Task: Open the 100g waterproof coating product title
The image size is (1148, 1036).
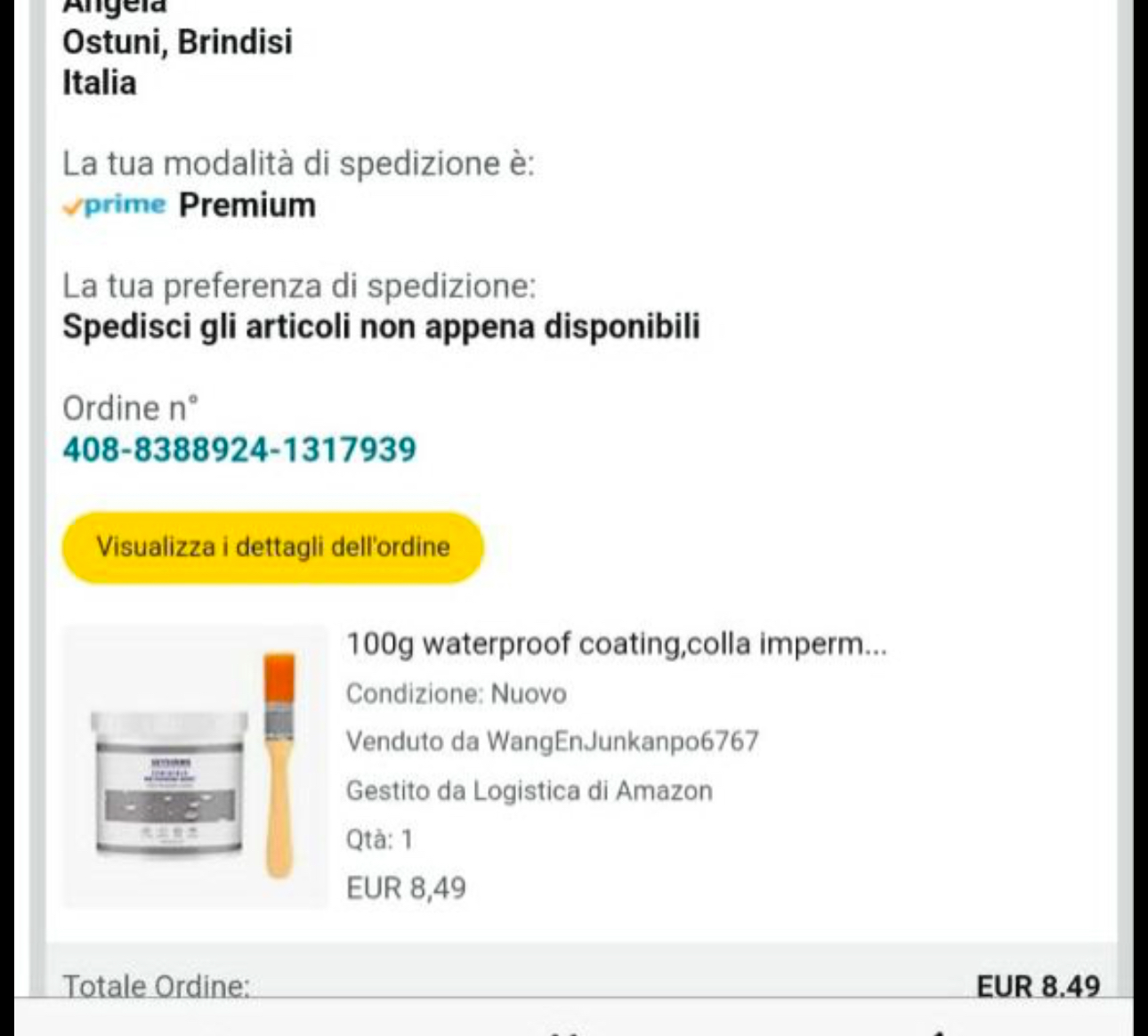Action: (x=616, y=643)
